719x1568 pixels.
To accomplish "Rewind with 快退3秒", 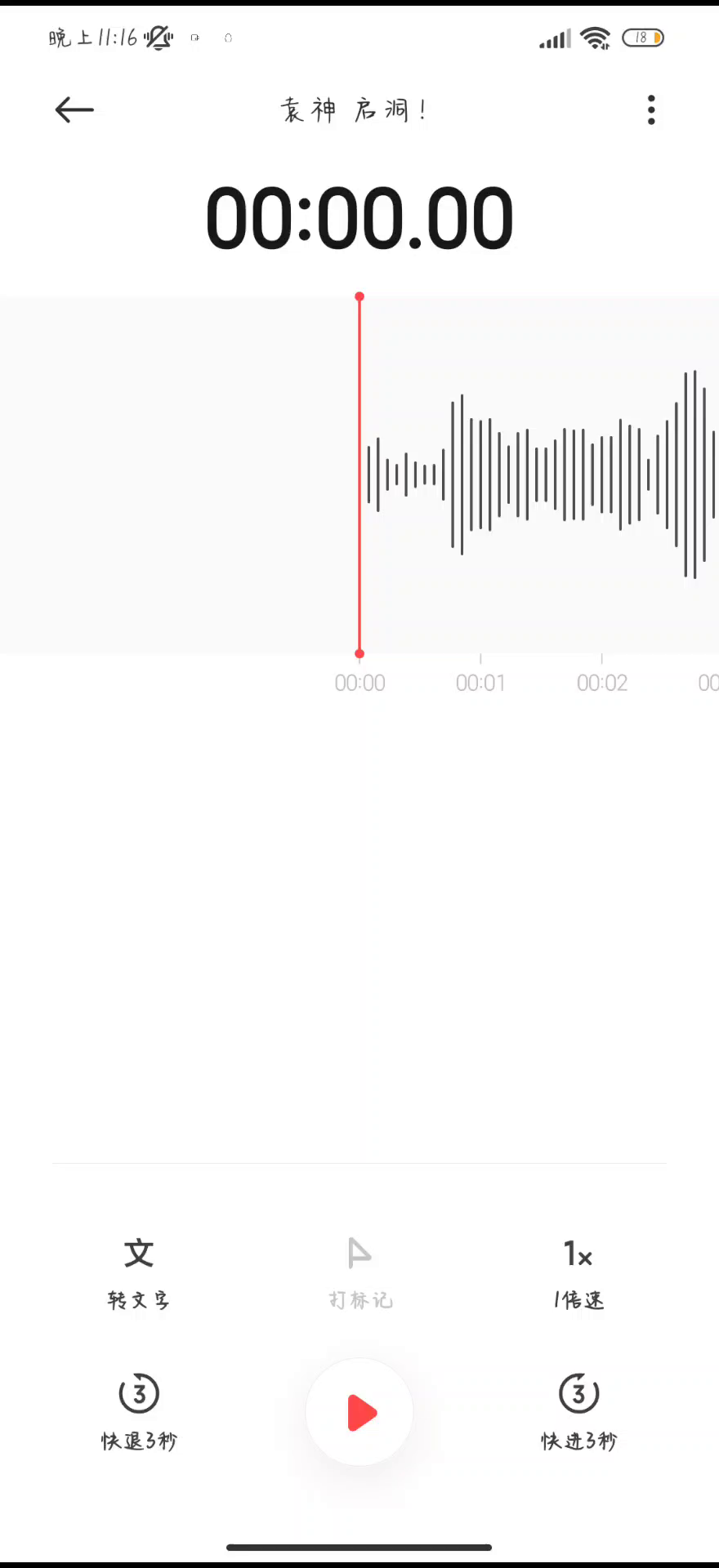I will 139,1412.
